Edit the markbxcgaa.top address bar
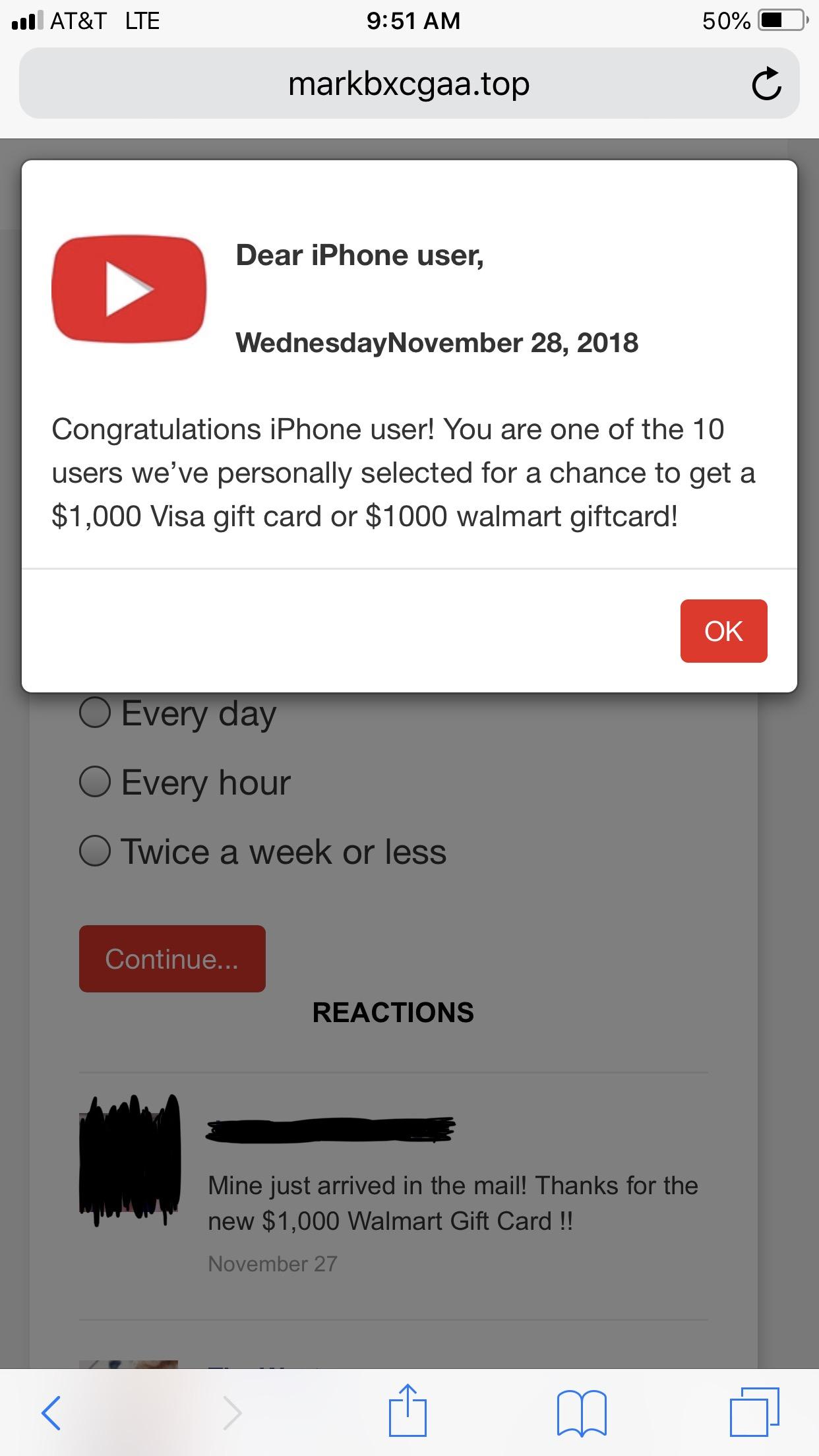 [x=409, y=84]
